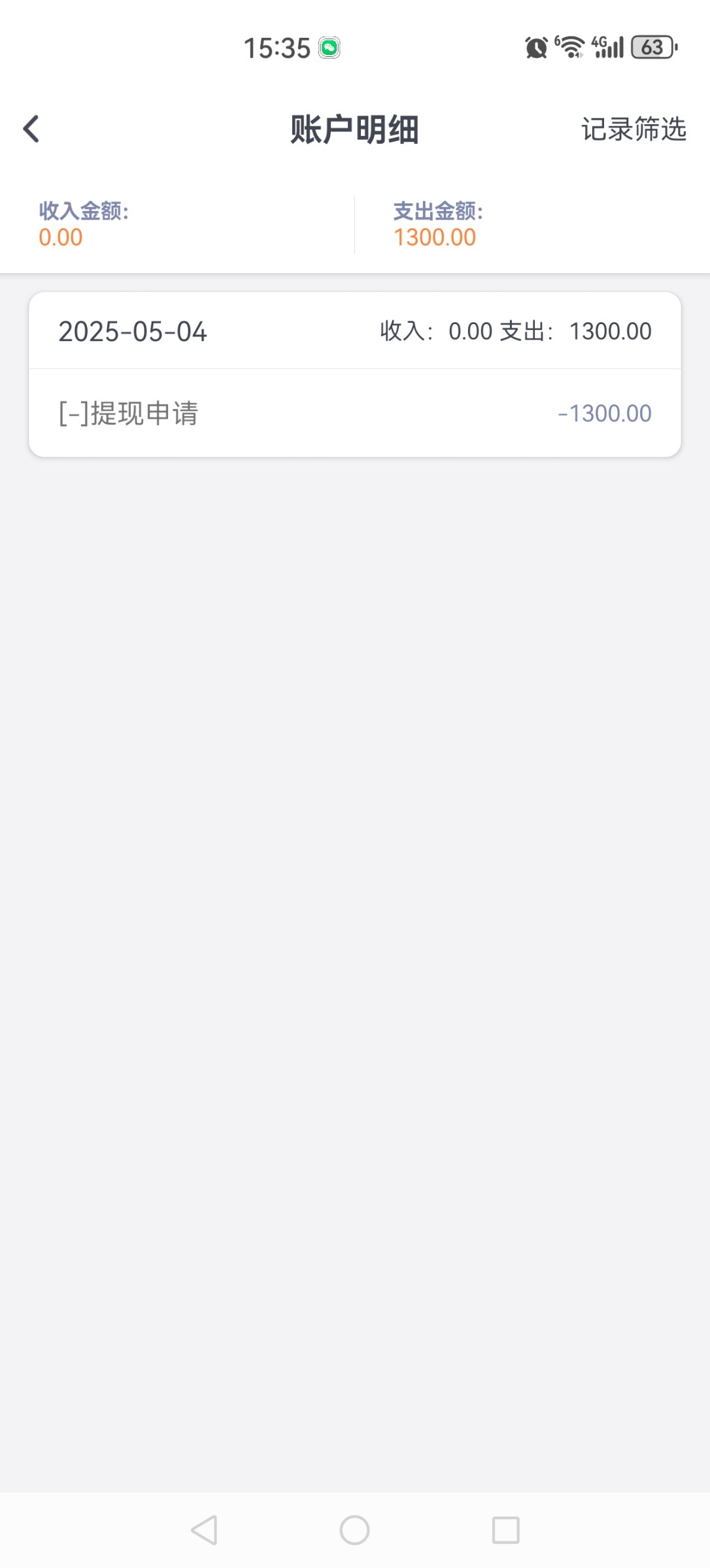Viewport: 710px width, 1568px height.
Task: Open the 提现申请 -1300.00 record
Action: (355, 413)
